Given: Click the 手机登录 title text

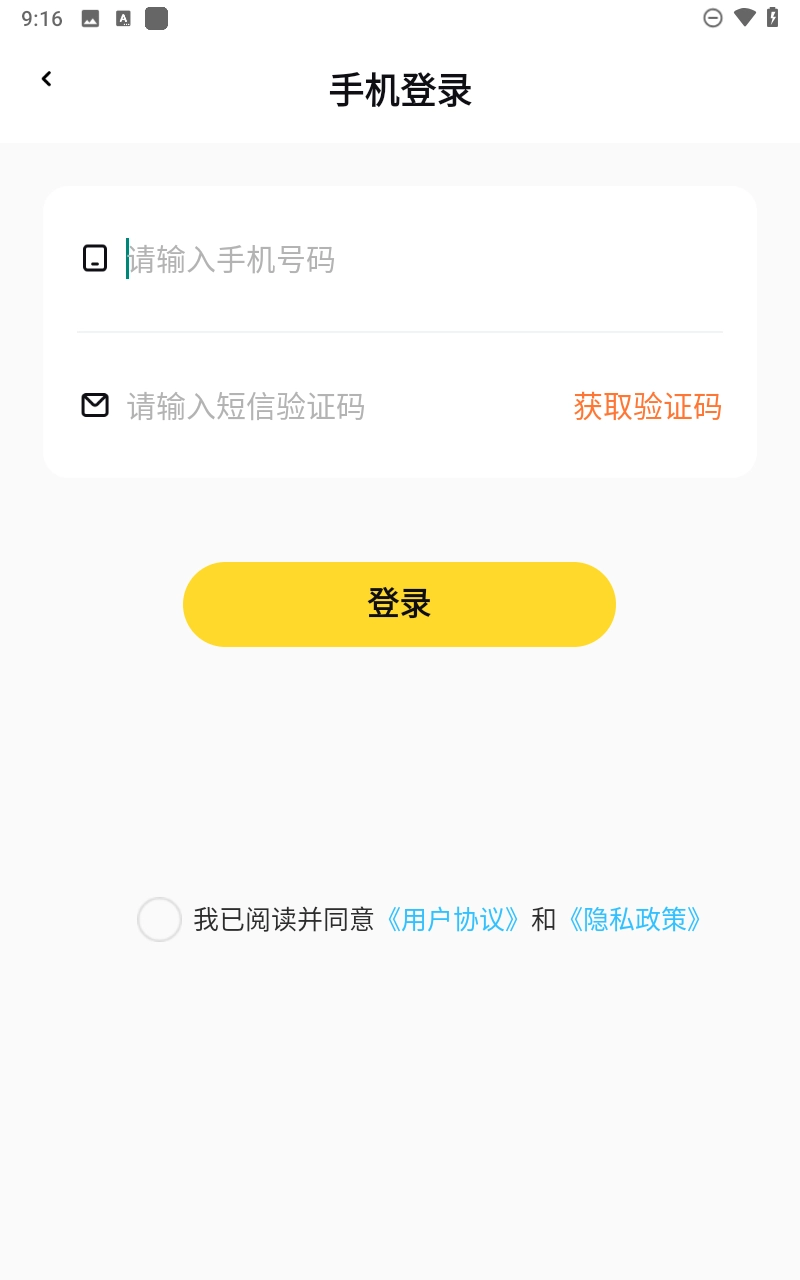Looking at the screenshot, I should point(399,90).
